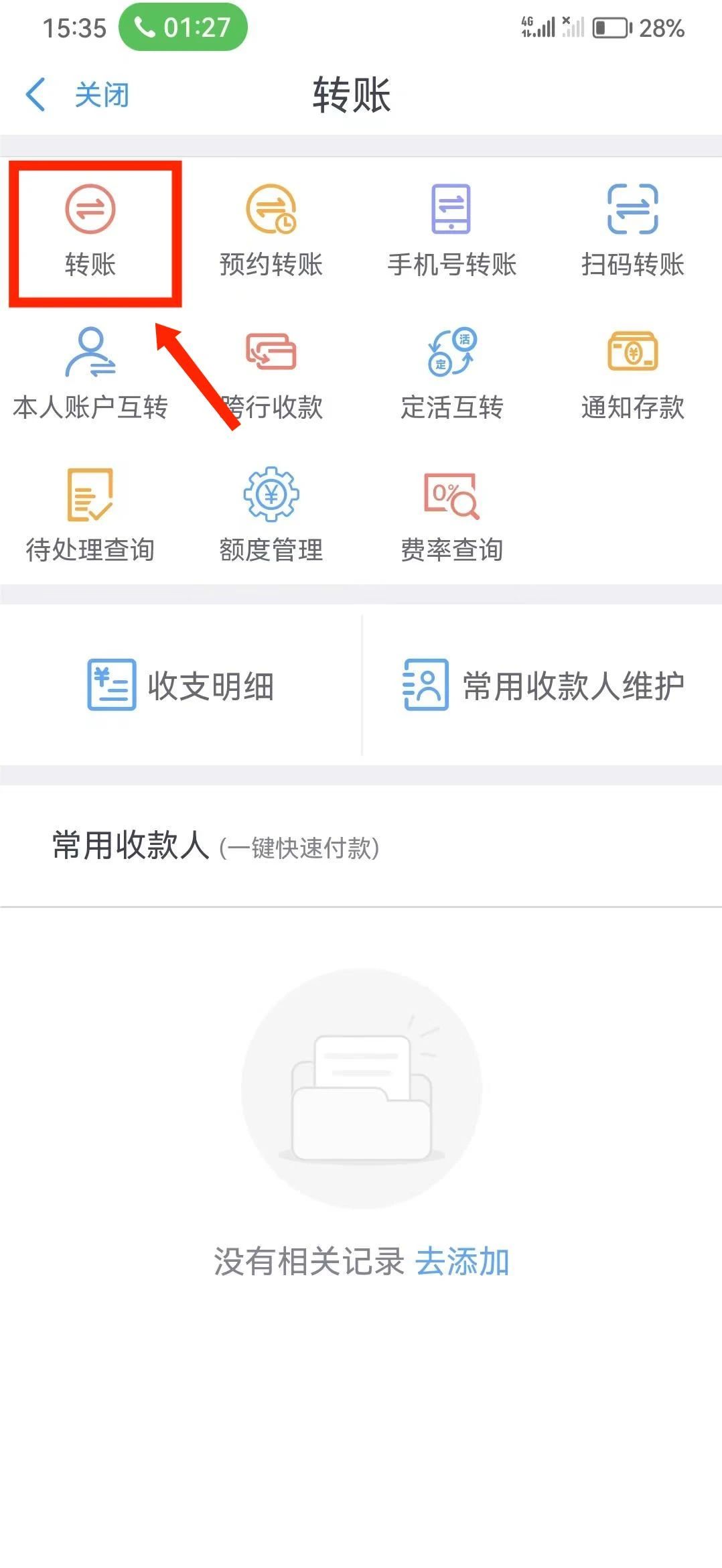Image resolution: width=722 pixels, height=1568 pixels.
Task: Open 通知存款 notice deposit
Action: click(x=632, y=374)
